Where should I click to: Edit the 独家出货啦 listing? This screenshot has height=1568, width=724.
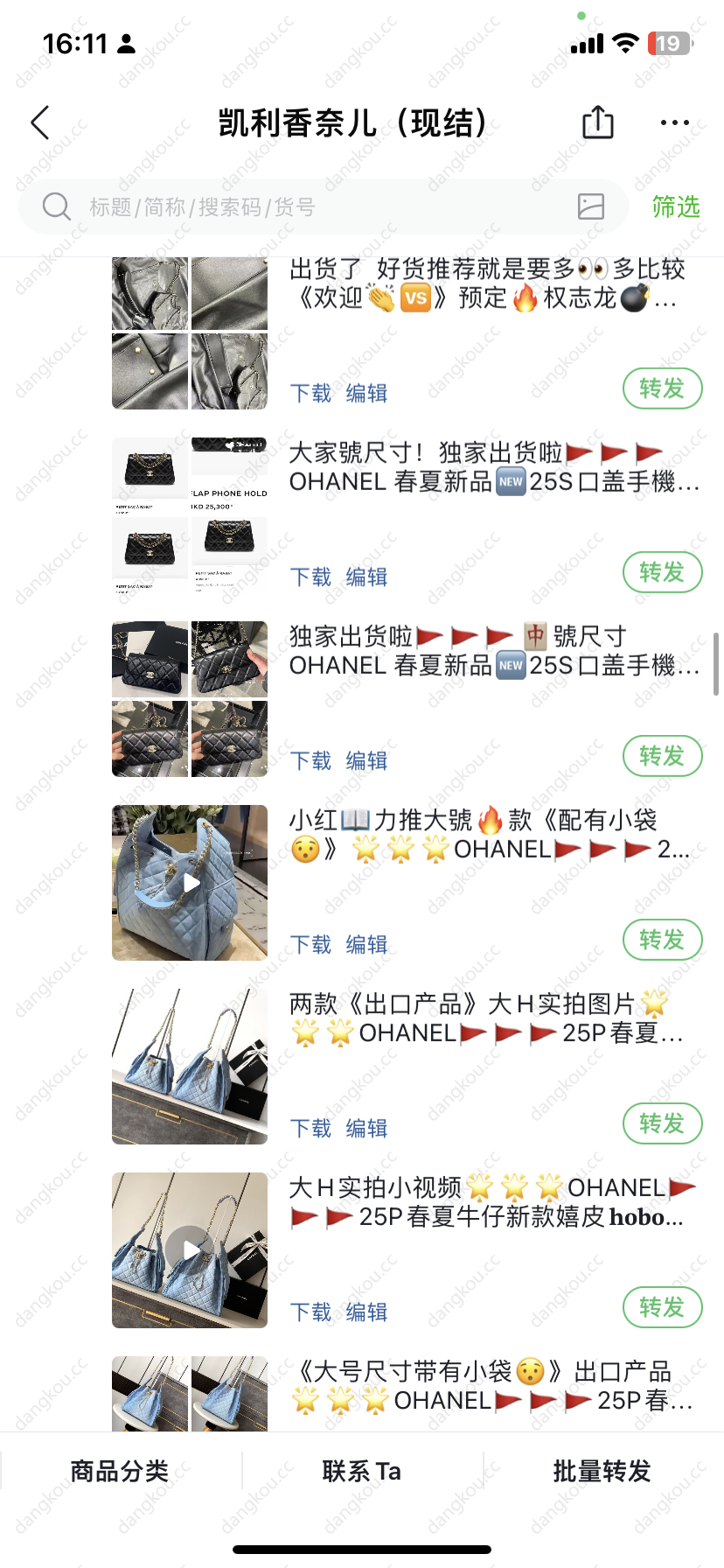tap(366, 760)
